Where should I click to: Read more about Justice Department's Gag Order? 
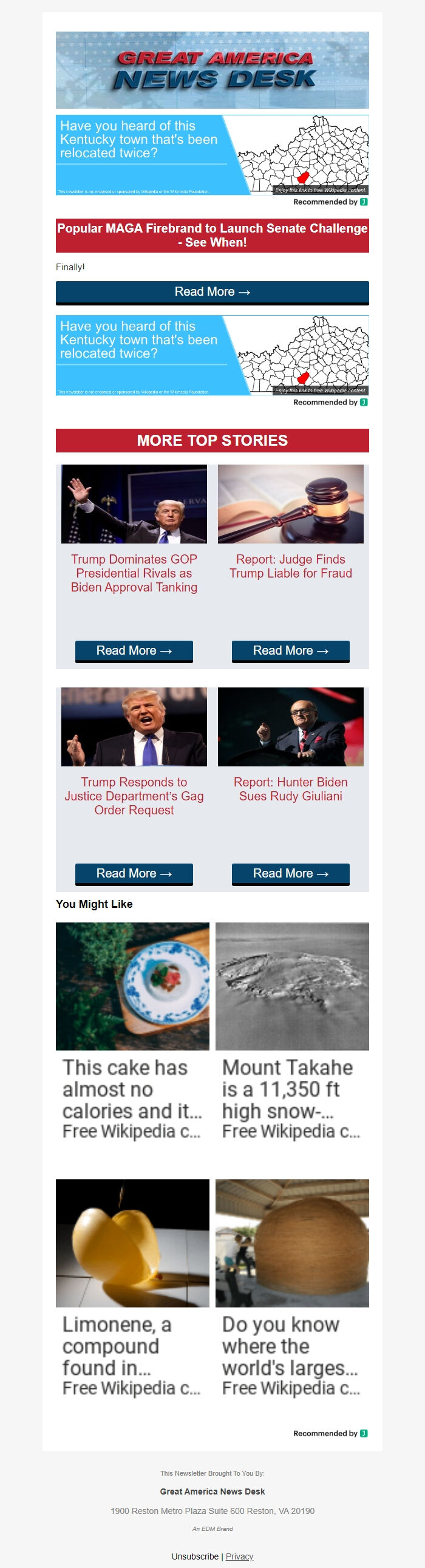point(134,873)
